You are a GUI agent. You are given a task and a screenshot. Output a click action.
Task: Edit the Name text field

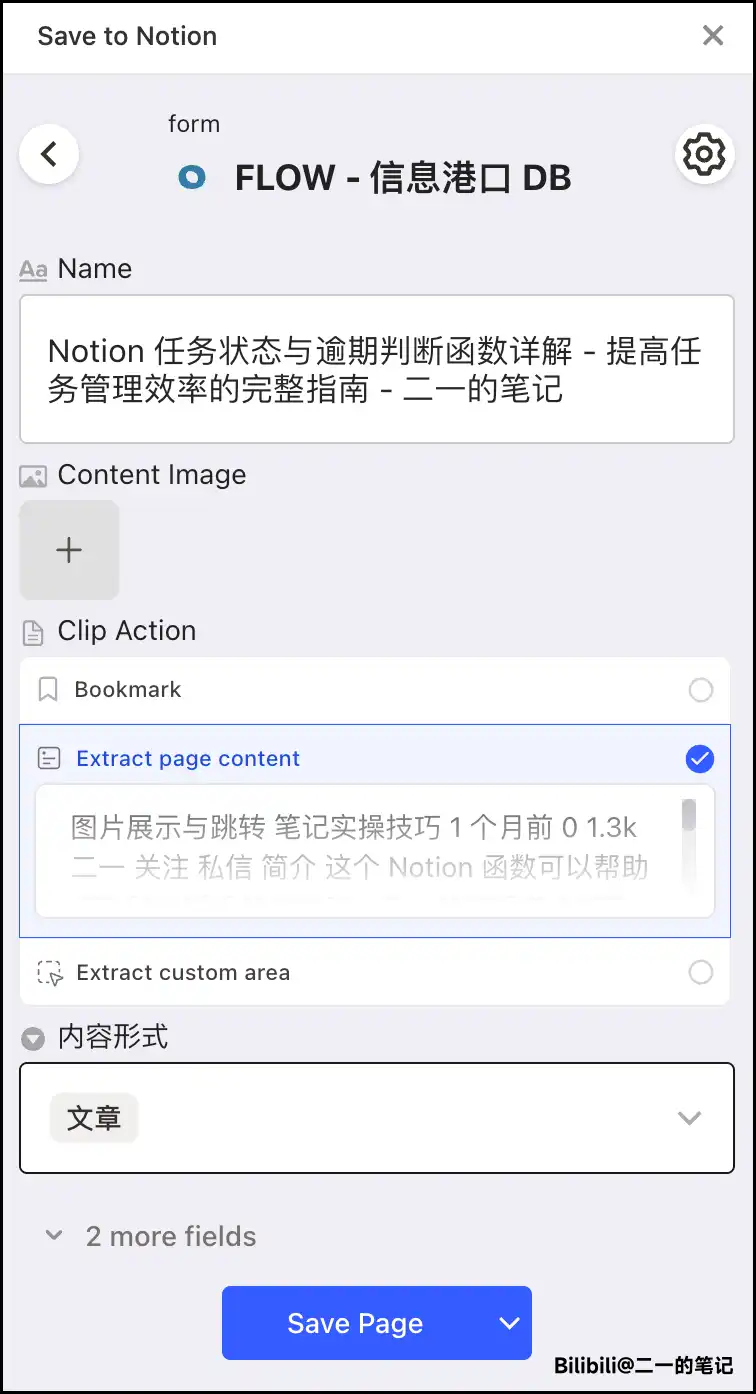376,369
